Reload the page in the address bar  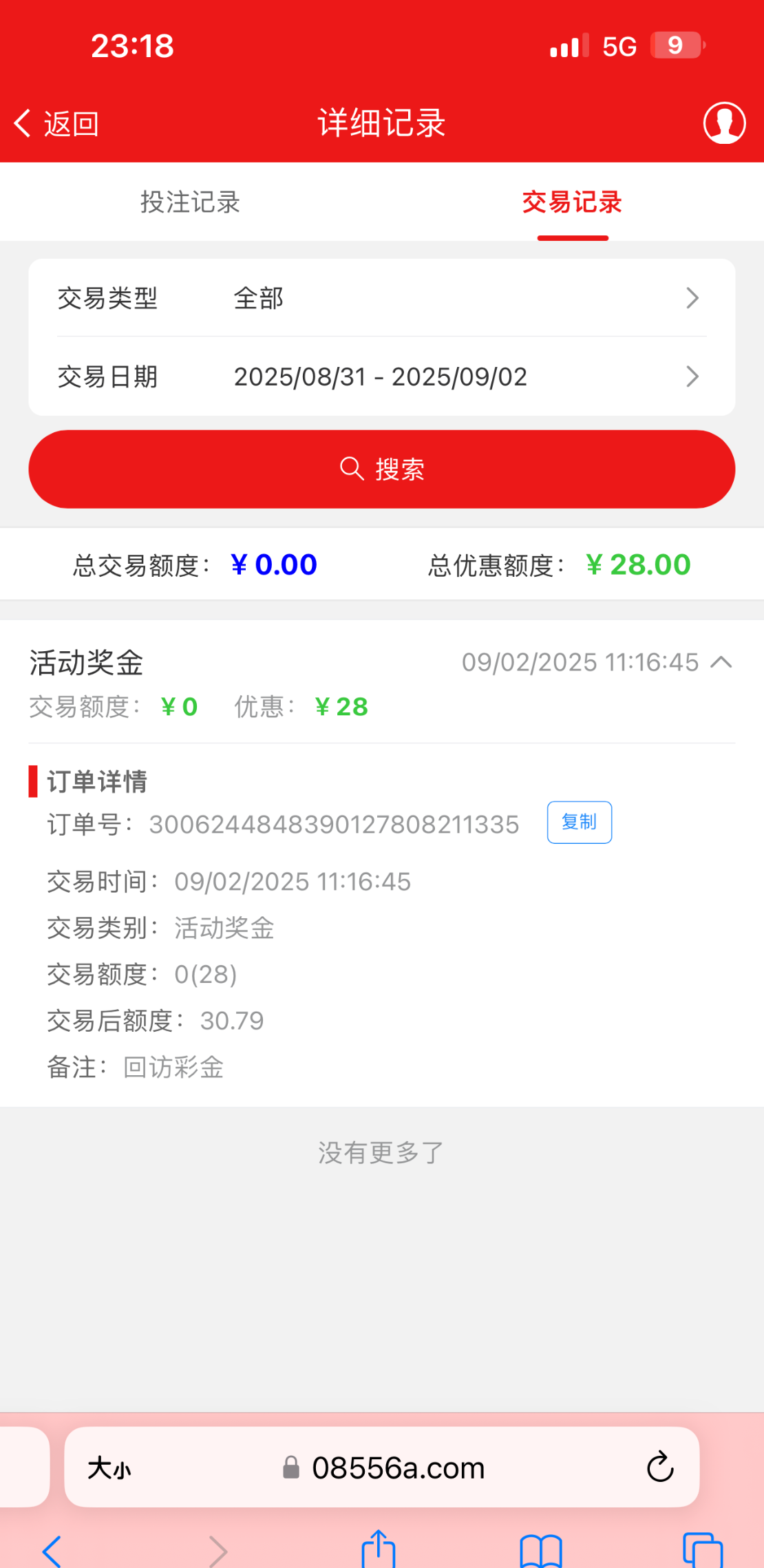[x=659, y=1467]
